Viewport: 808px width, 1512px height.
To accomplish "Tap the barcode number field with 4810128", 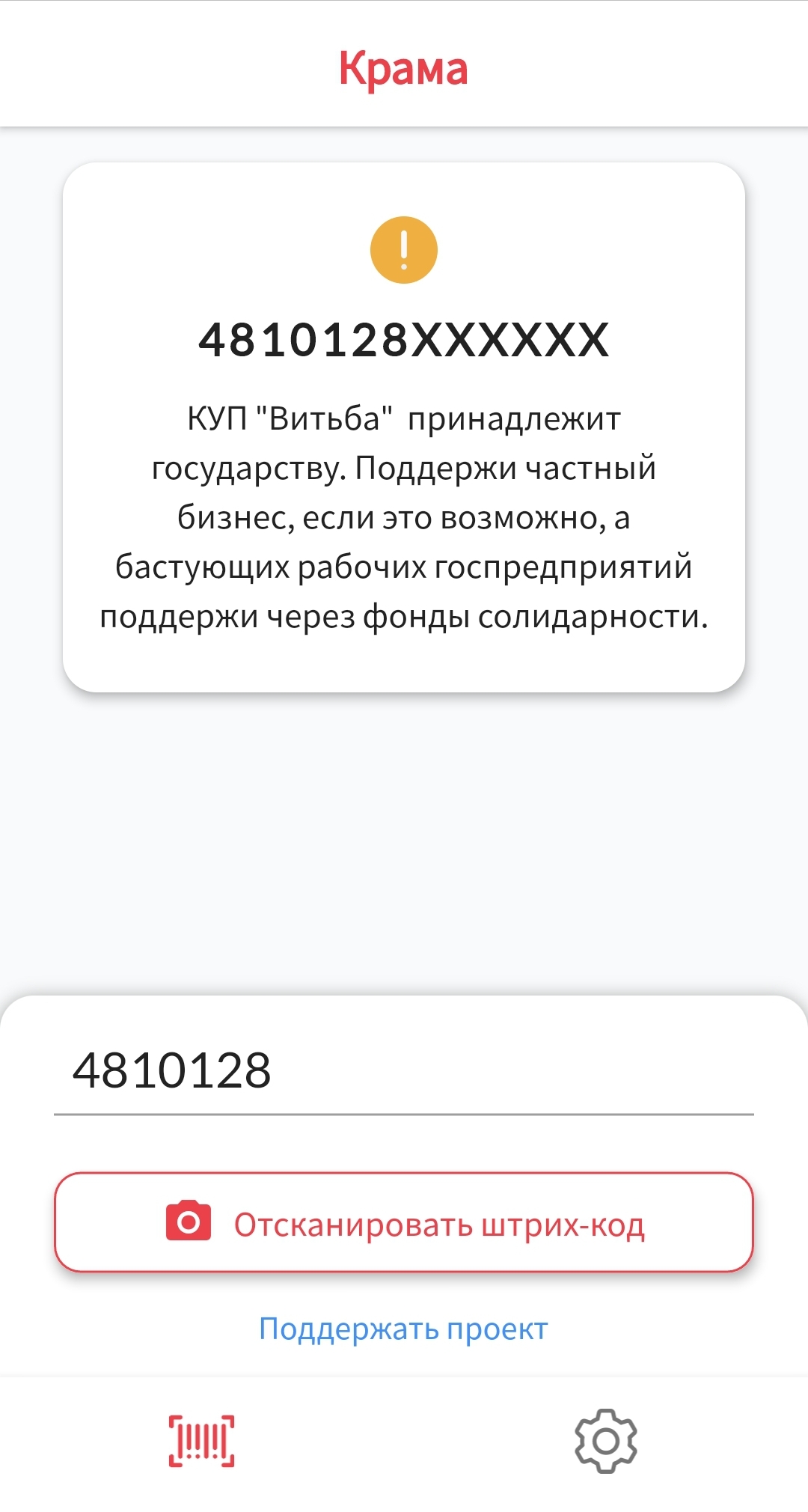I will point(403,1072).
